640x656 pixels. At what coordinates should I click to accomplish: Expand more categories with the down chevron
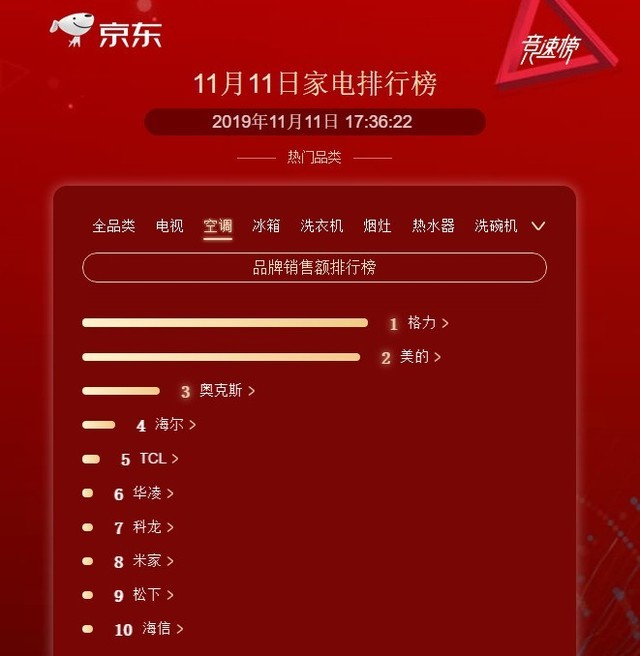(x=538, y=226)
